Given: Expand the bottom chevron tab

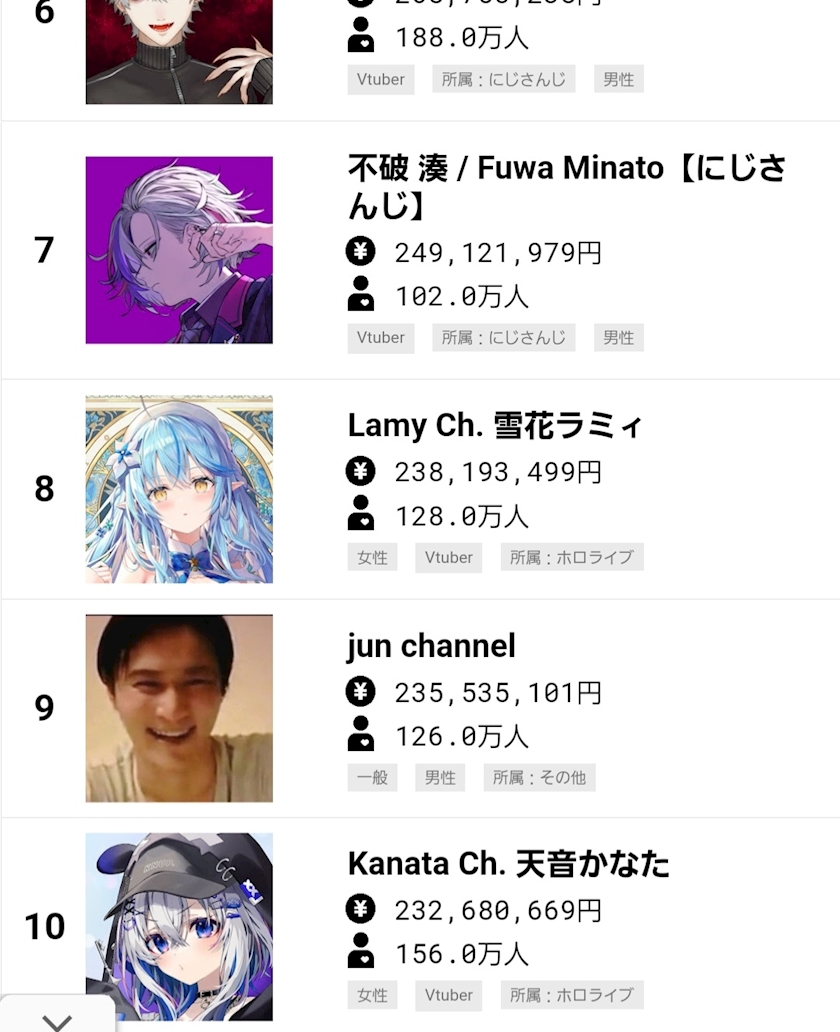Looking at the screenshot, I should 57,1016.
